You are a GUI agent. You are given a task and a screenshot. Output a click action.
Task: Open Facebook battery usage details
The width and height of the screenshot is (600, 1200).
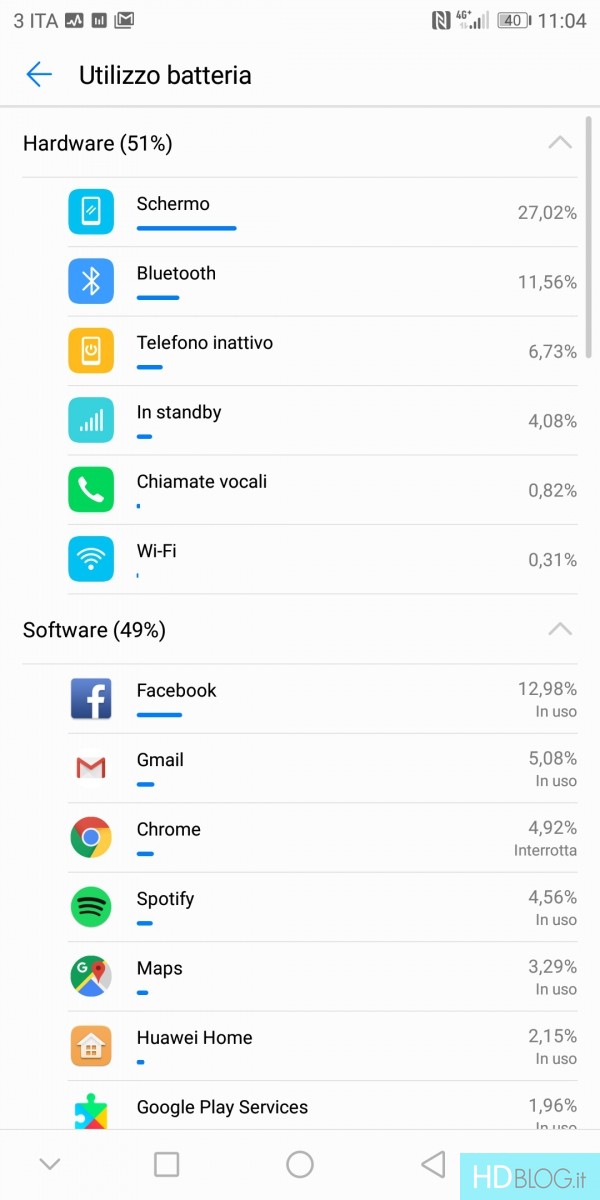click(320, 699)
